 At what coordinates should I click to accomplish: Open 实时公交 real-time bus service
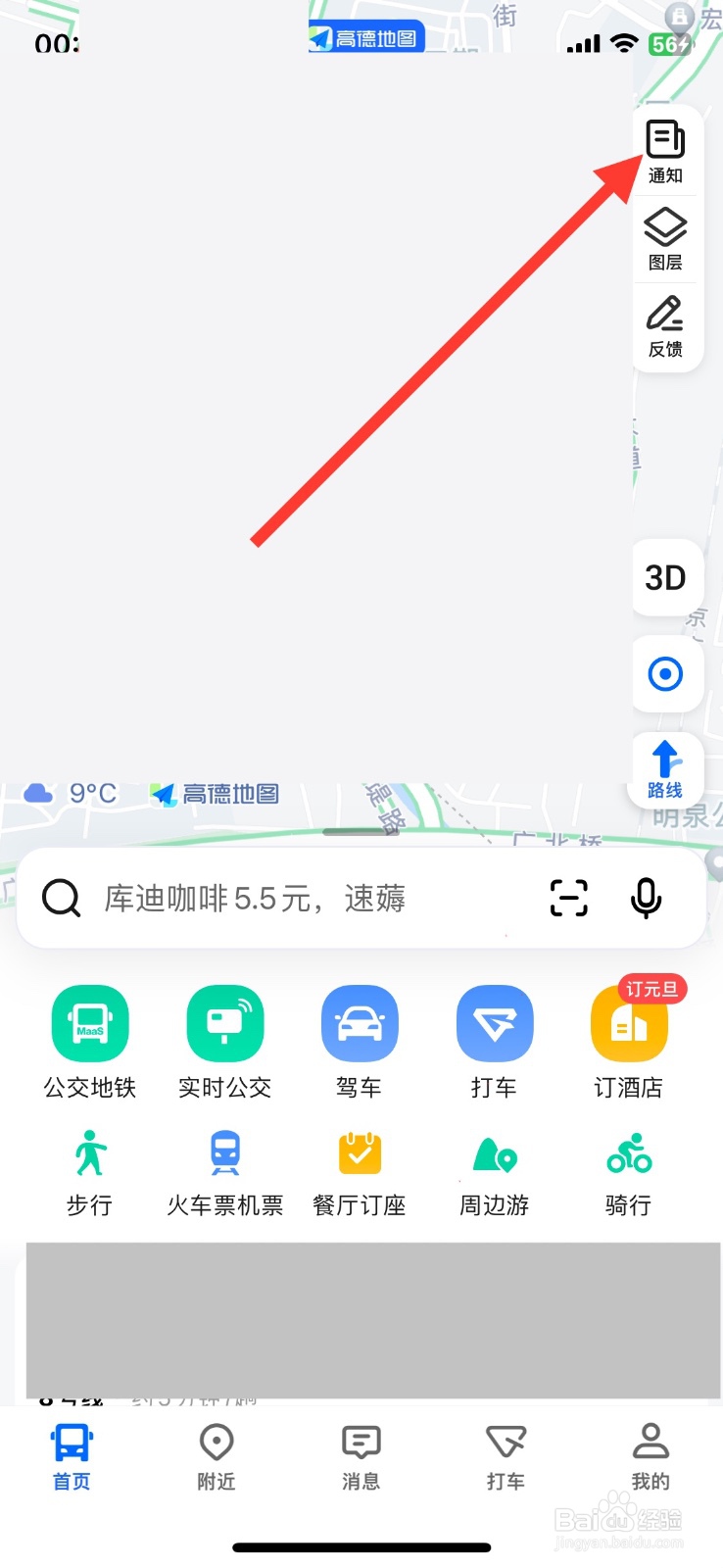(223, 1022)
